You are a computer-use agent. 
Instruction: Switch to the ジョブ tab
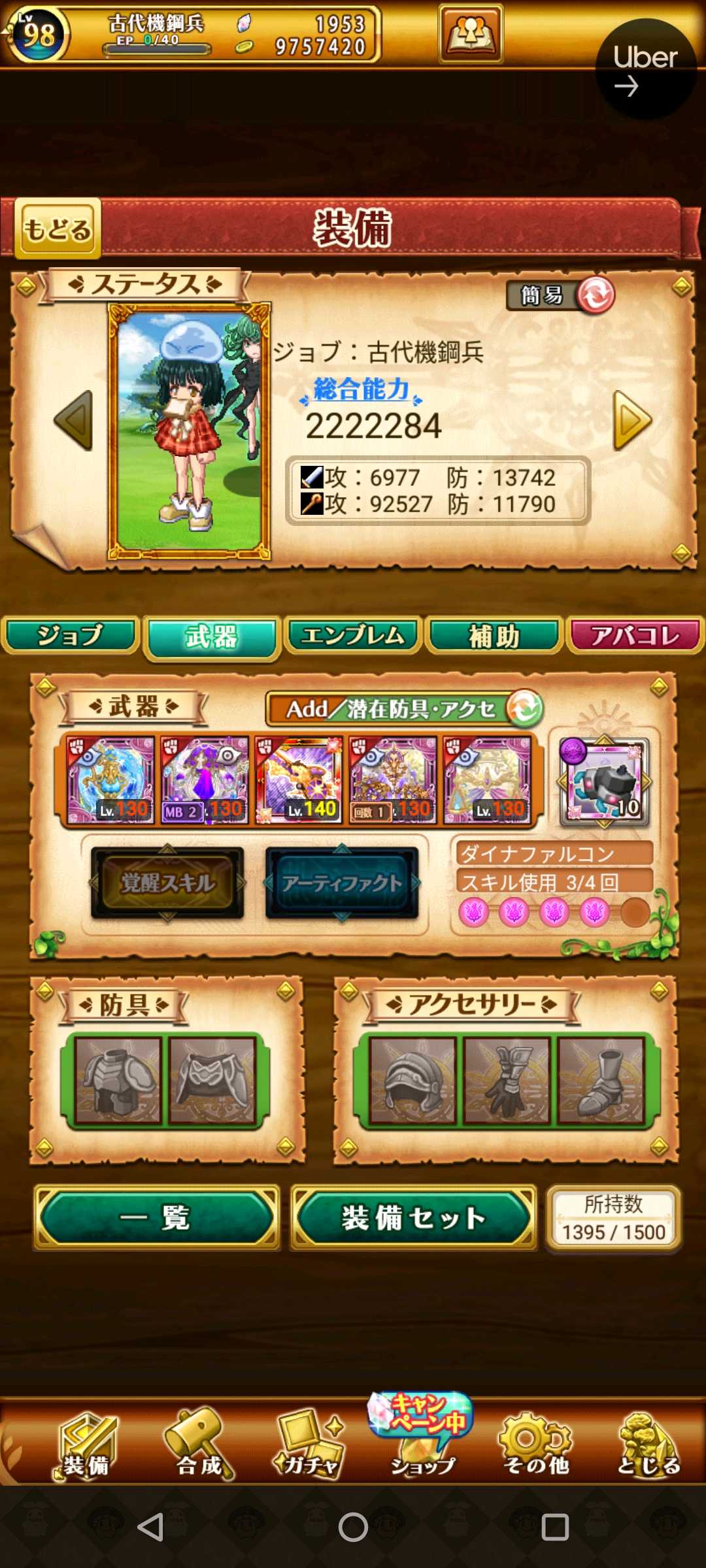(x=70, y=636)
